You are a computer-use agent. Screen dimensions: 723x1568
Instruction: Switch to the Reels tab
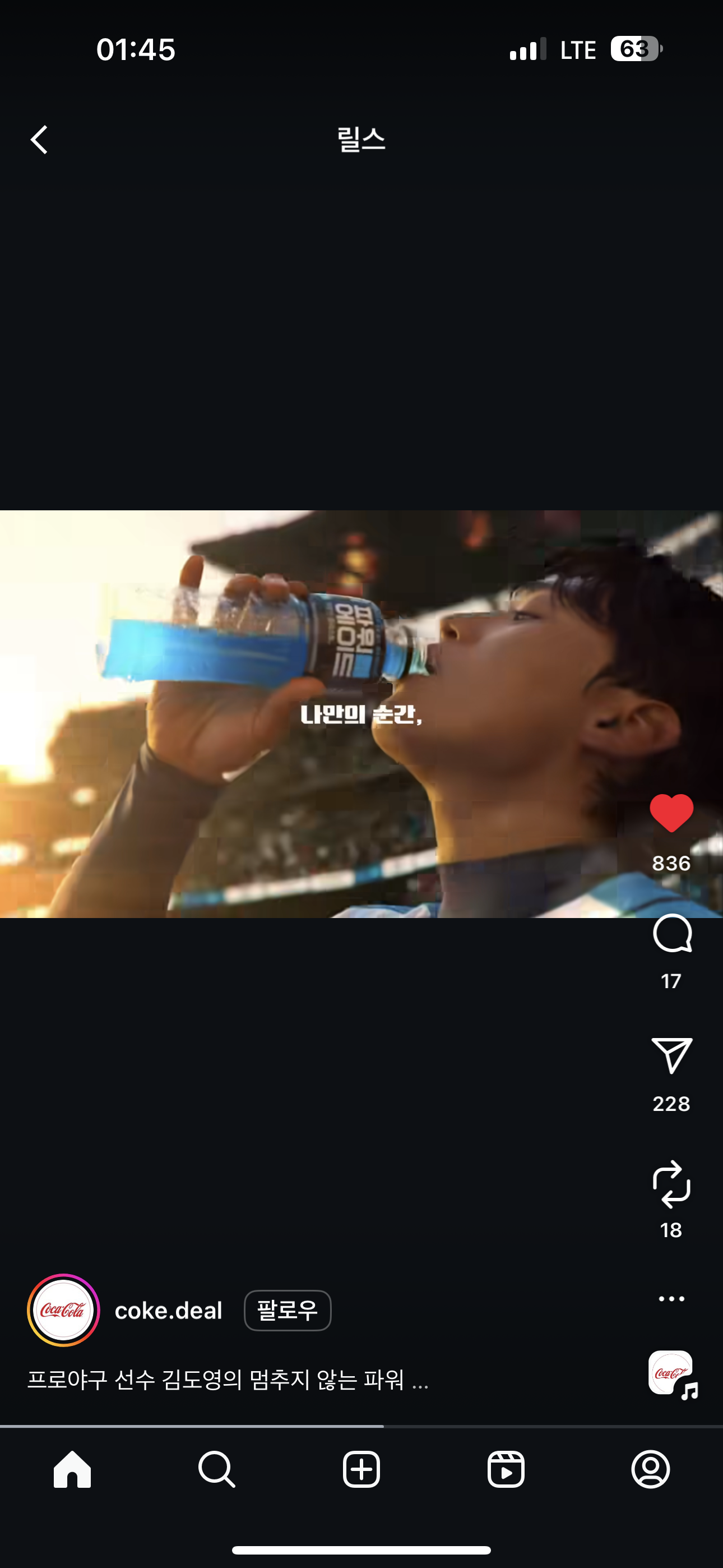click(506, 1469)
